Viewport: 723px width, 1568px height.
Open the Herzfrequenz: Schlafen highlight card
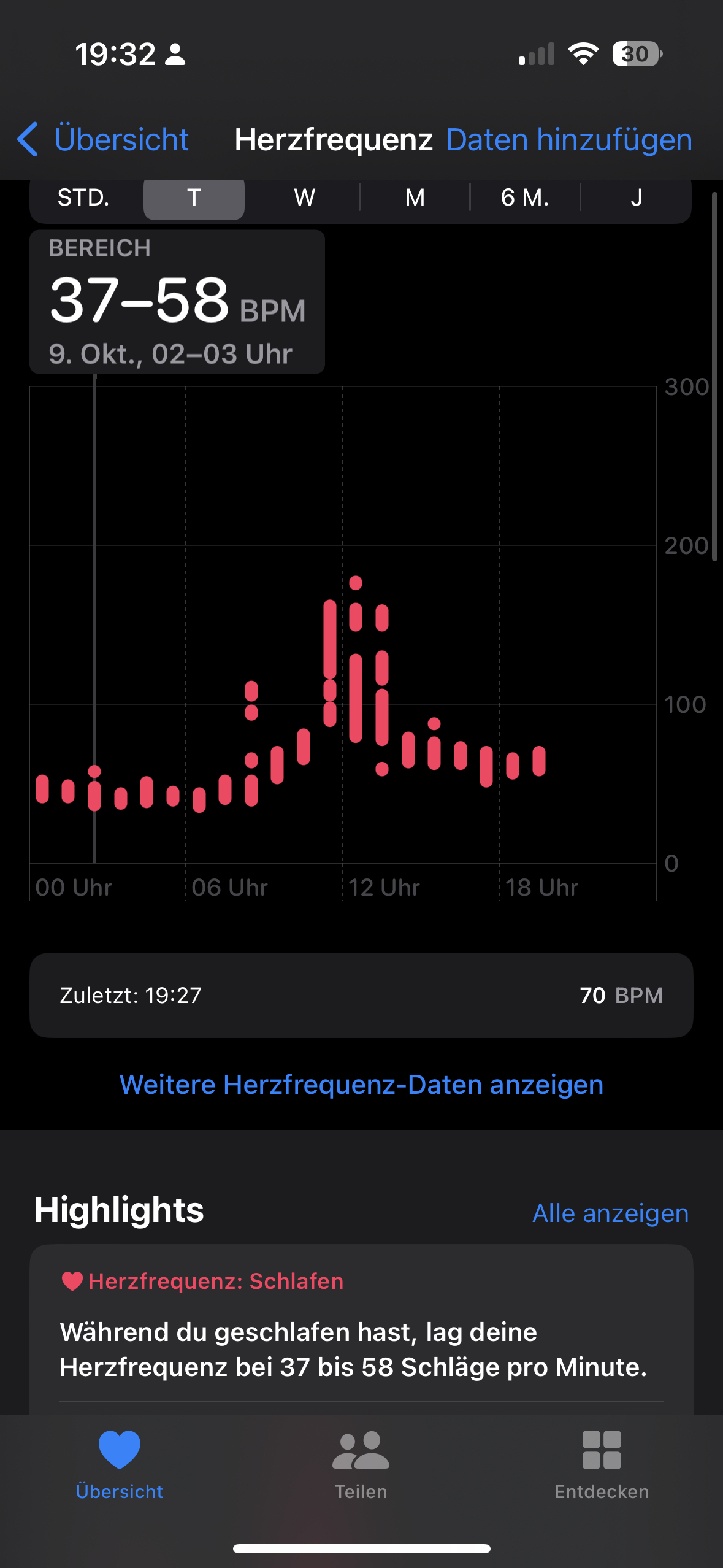point(361,1329)
